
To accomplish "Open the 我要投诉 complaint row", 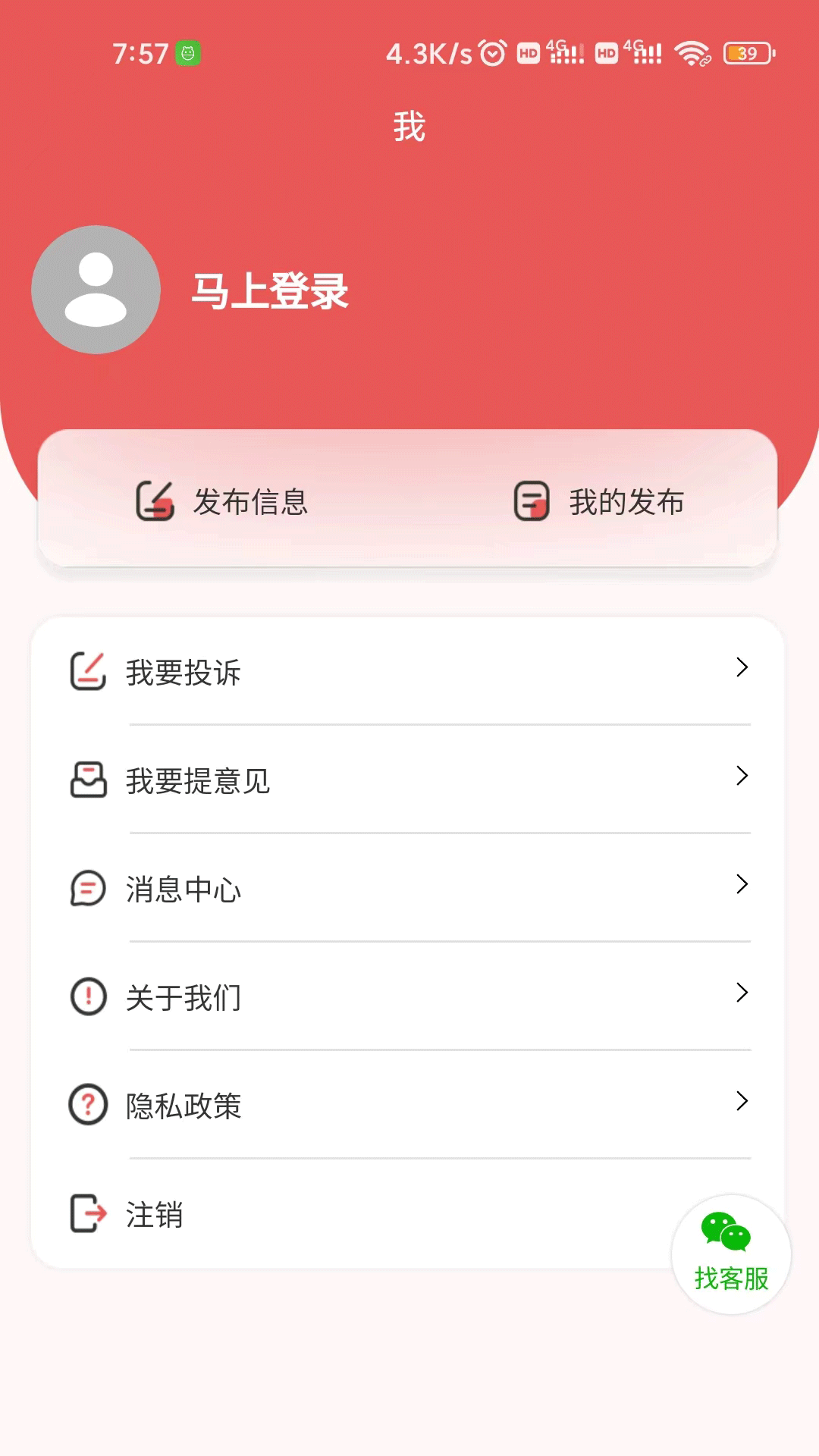I will coord(408,672).
